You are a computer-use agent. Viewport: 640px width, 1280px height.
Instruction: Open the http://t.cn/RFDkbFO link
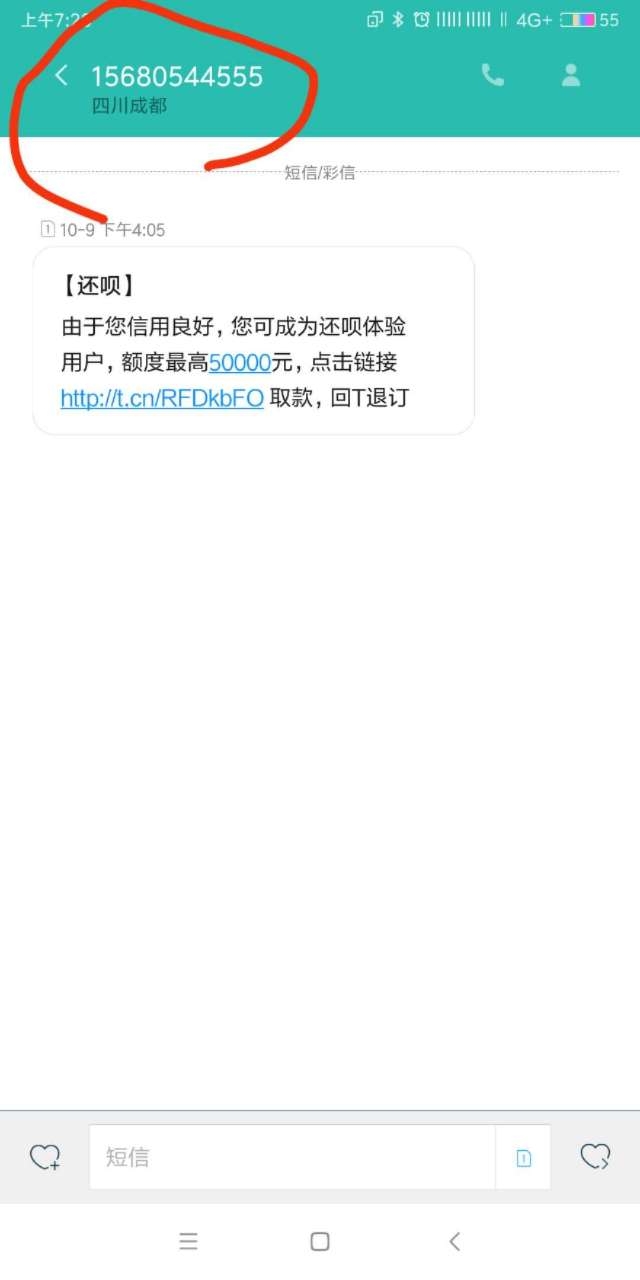point(162,398)
